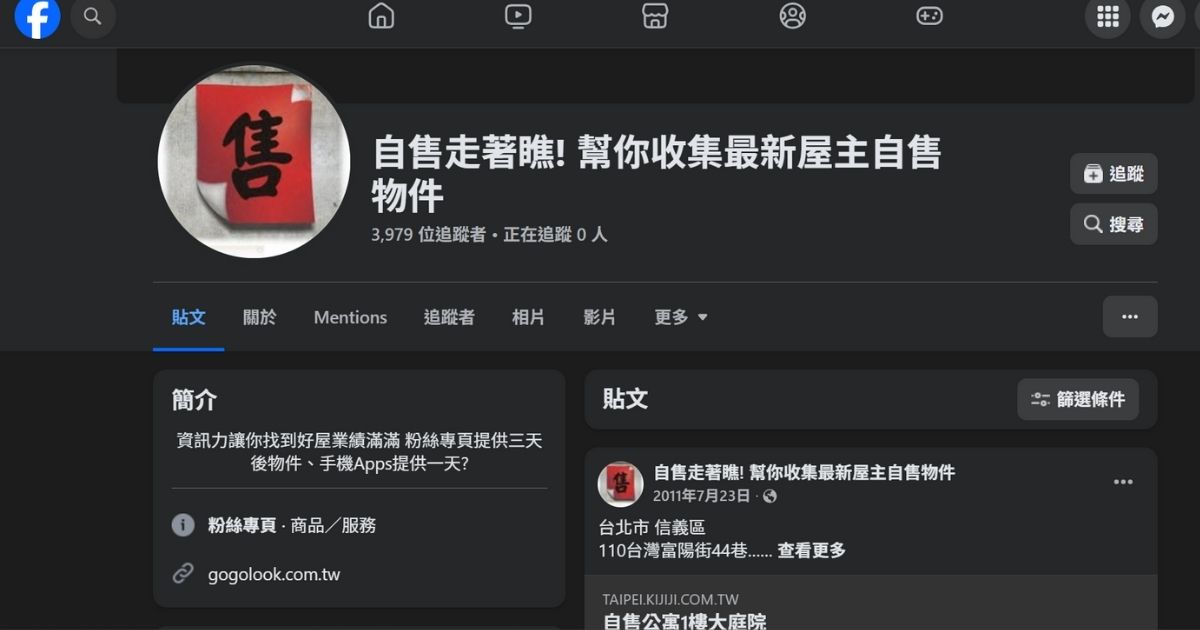The image size is (1200, 630).
Task: Switch to the Mentions tab
Action: [350, 317]
